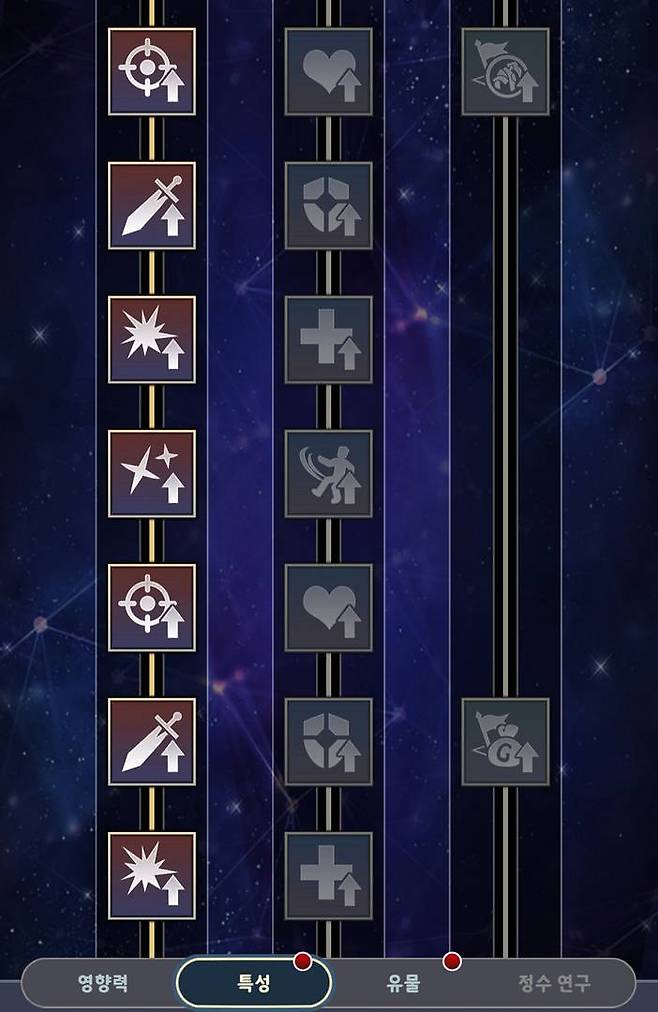This screenshot has width=658, height=1012.
Task: Select the banner node with beast emblem
Action: [505, 72]
